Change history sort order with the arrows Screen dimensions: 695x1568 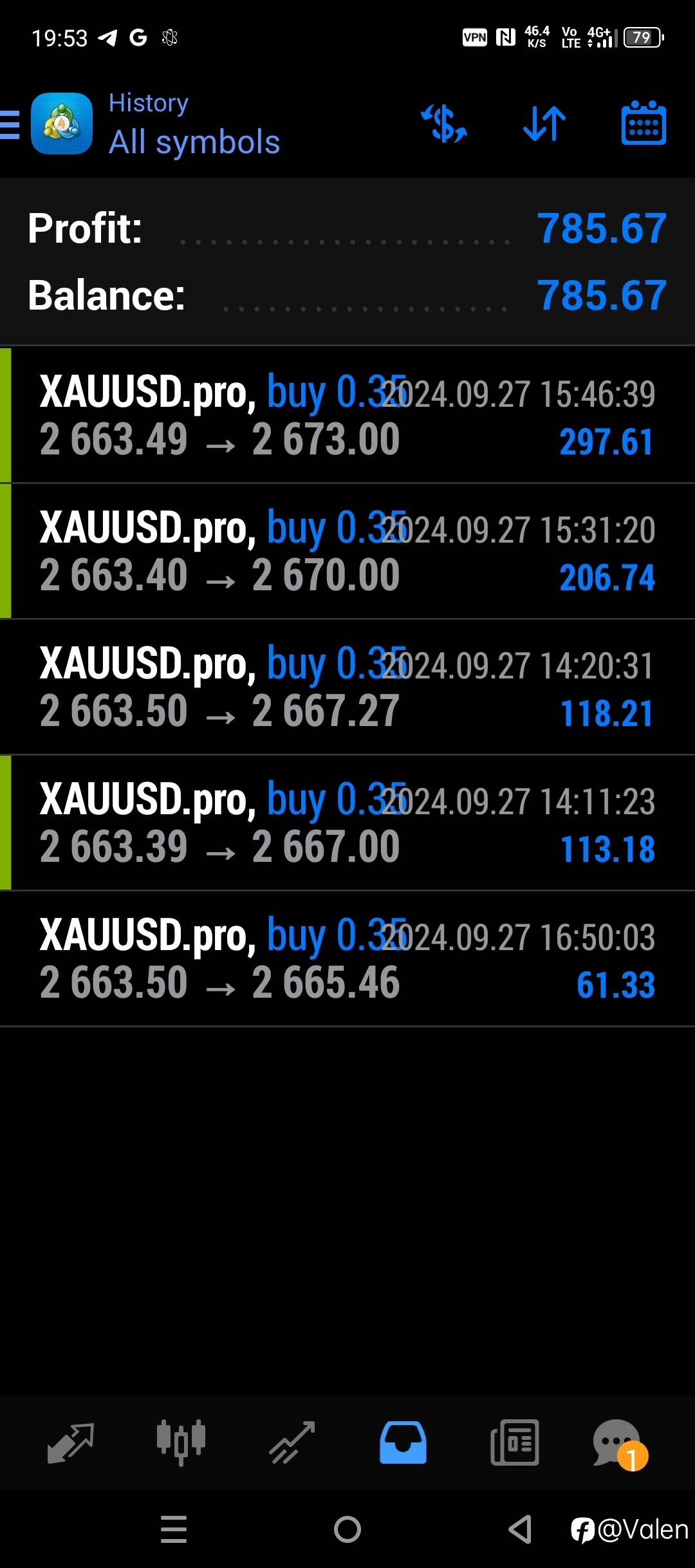point(544,124)
